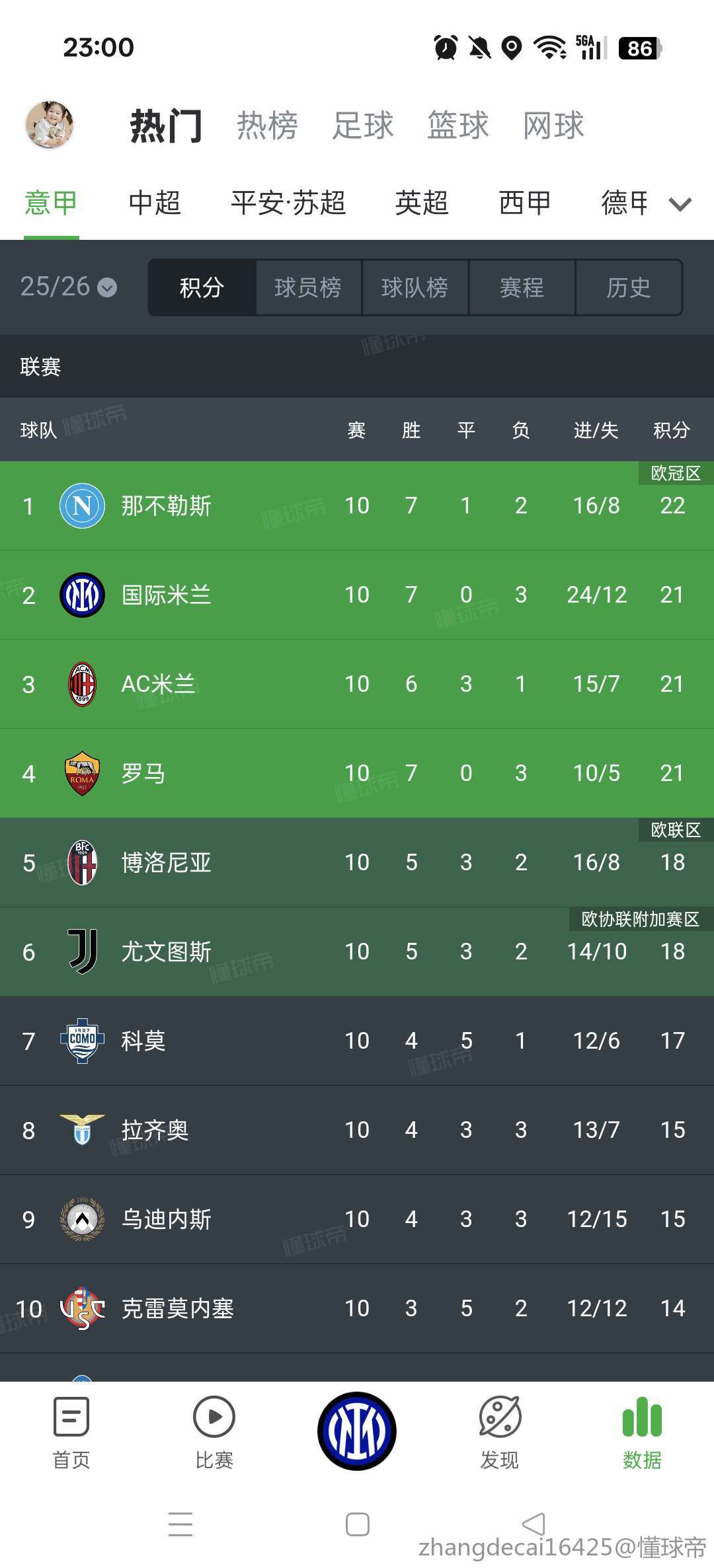Open the 25/26 season dropdown
This screenshot has height=1568, width=714.
pyautogui.click(x=69, y=287)
